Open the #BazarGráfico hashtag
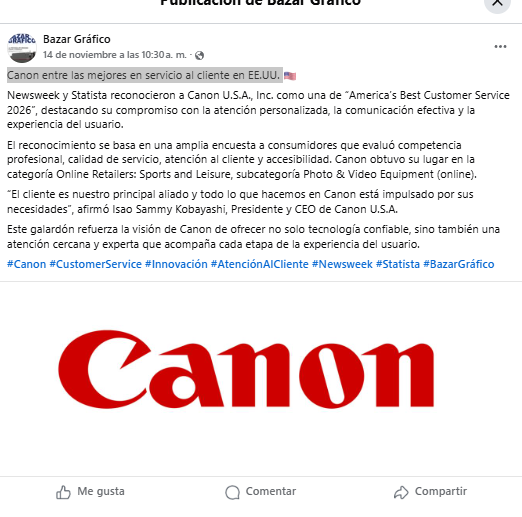The image size is (522, 517). (459, 264)
